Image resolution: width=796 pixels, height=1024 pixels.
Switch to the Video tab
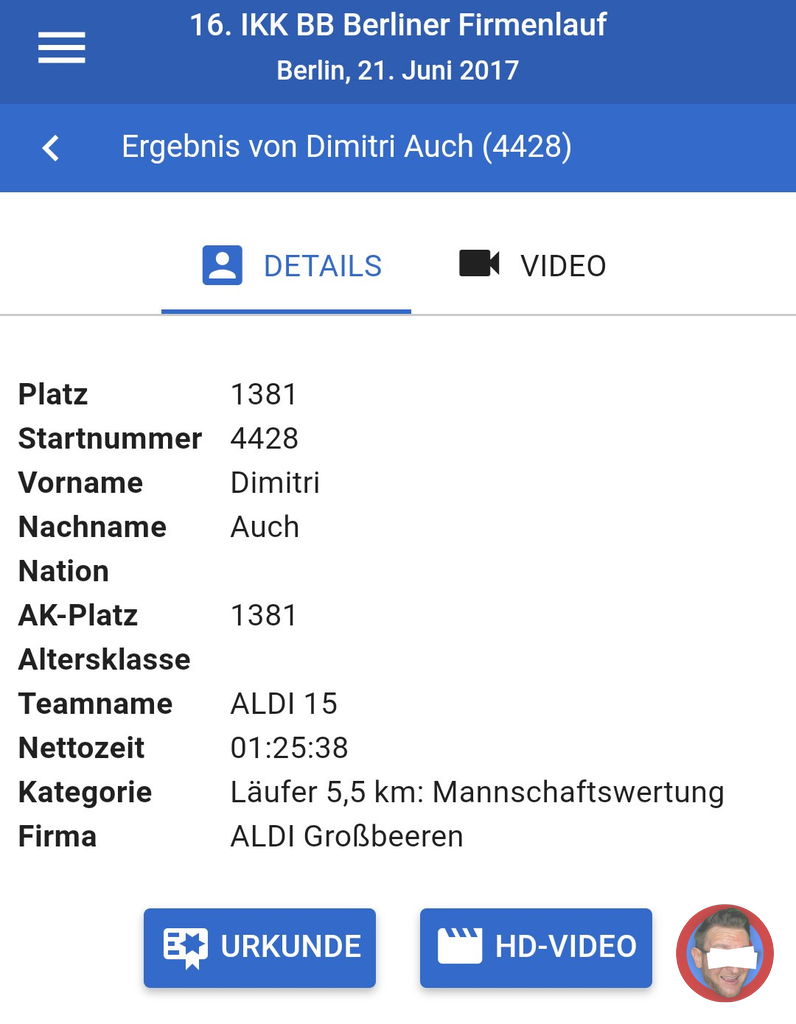coord(533,266)
